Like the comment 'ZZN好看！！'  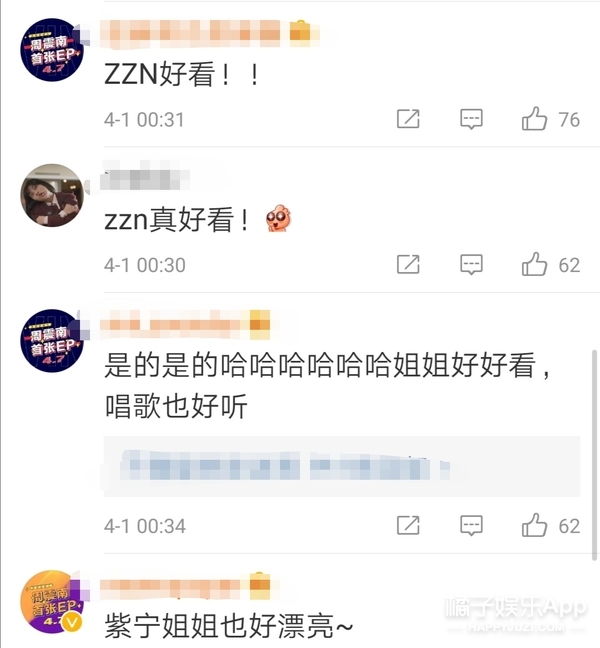tap(536, 119)
